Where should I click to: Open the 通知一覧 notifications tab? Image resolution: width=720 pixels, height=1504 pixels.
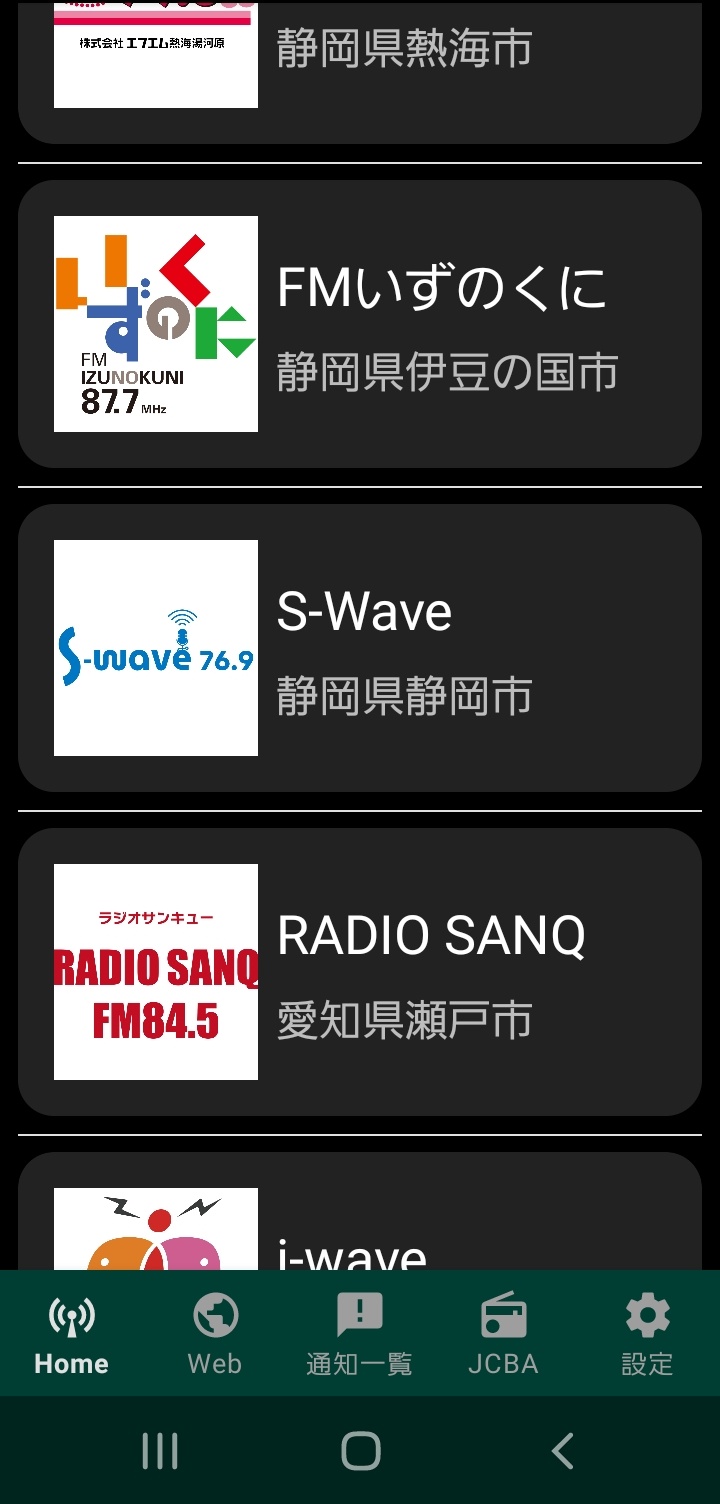coord(359,1334)
